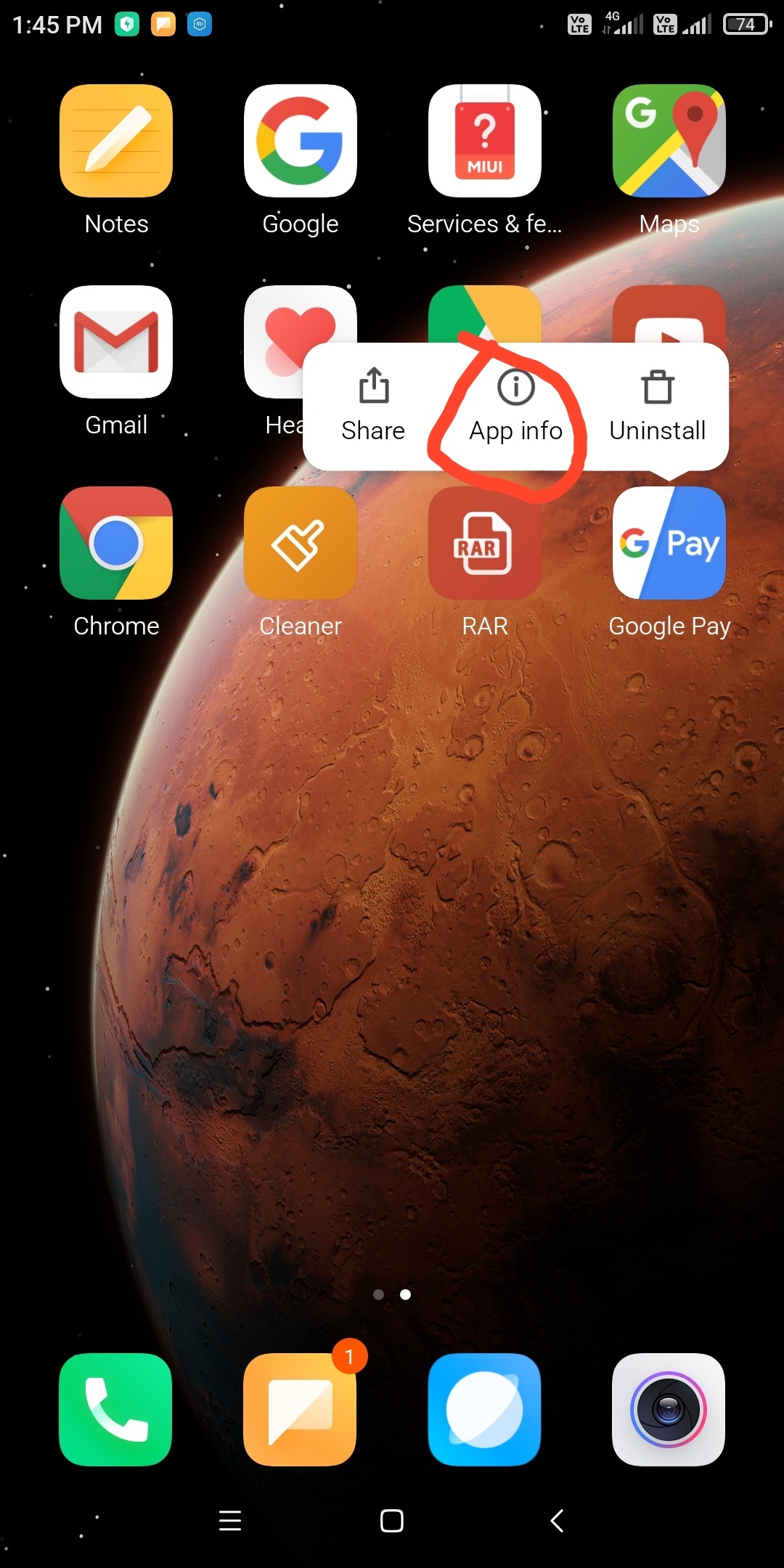Open recent apps with the menu button
This screenshot has height=1568, width=784.
(230, 1520)
